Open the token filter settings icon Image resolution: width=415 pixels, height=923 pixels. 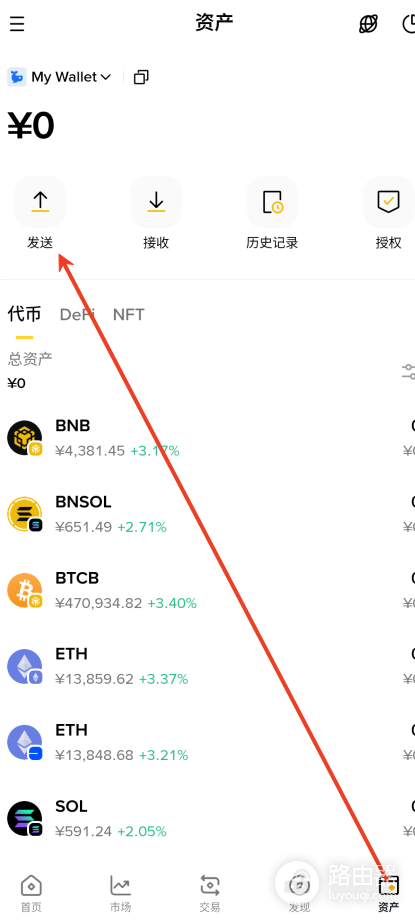click(408, 371)
